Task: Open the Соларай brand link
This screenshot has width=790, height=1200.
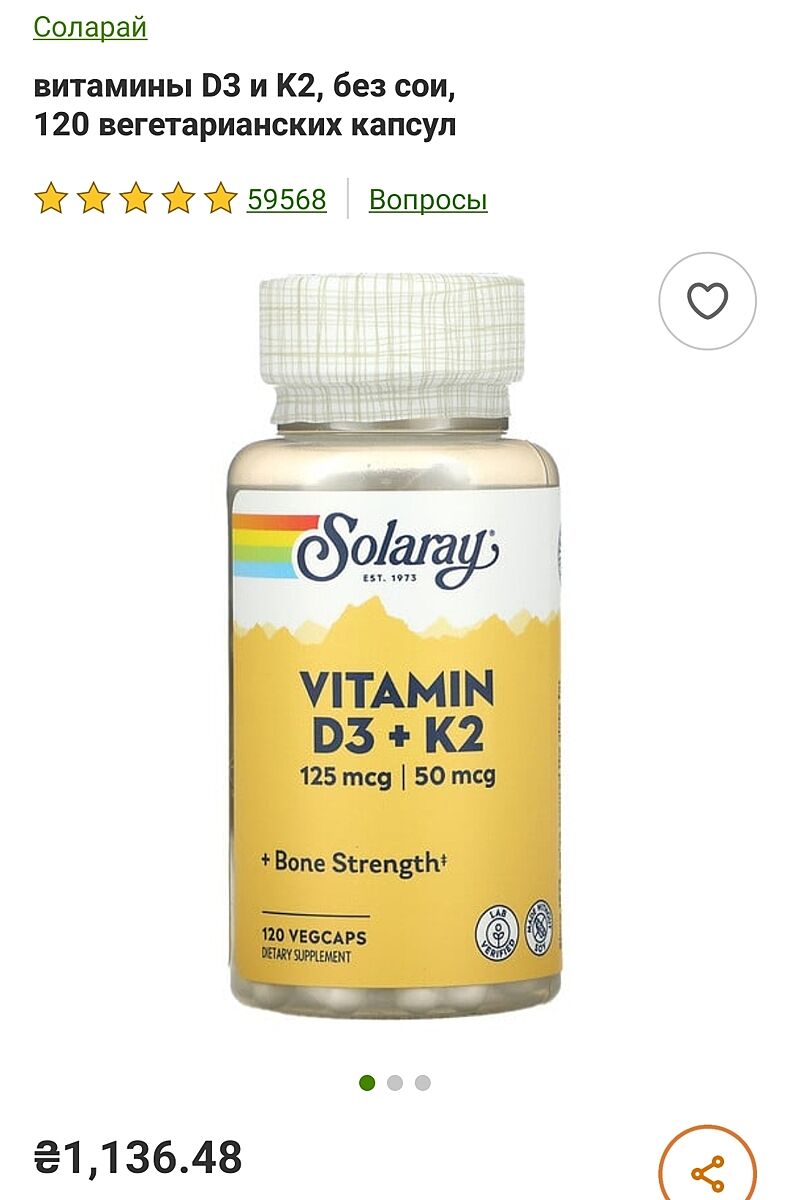Action: pyautogui.click(x=90, y=27)
